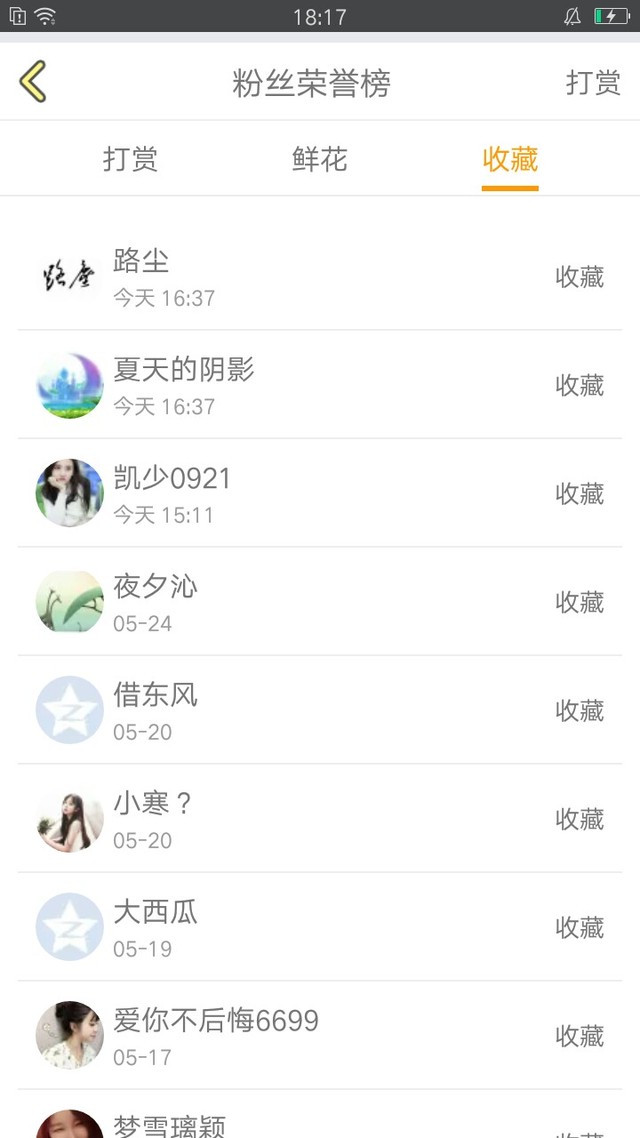Go back using the yellow arrow

(33, 82)
